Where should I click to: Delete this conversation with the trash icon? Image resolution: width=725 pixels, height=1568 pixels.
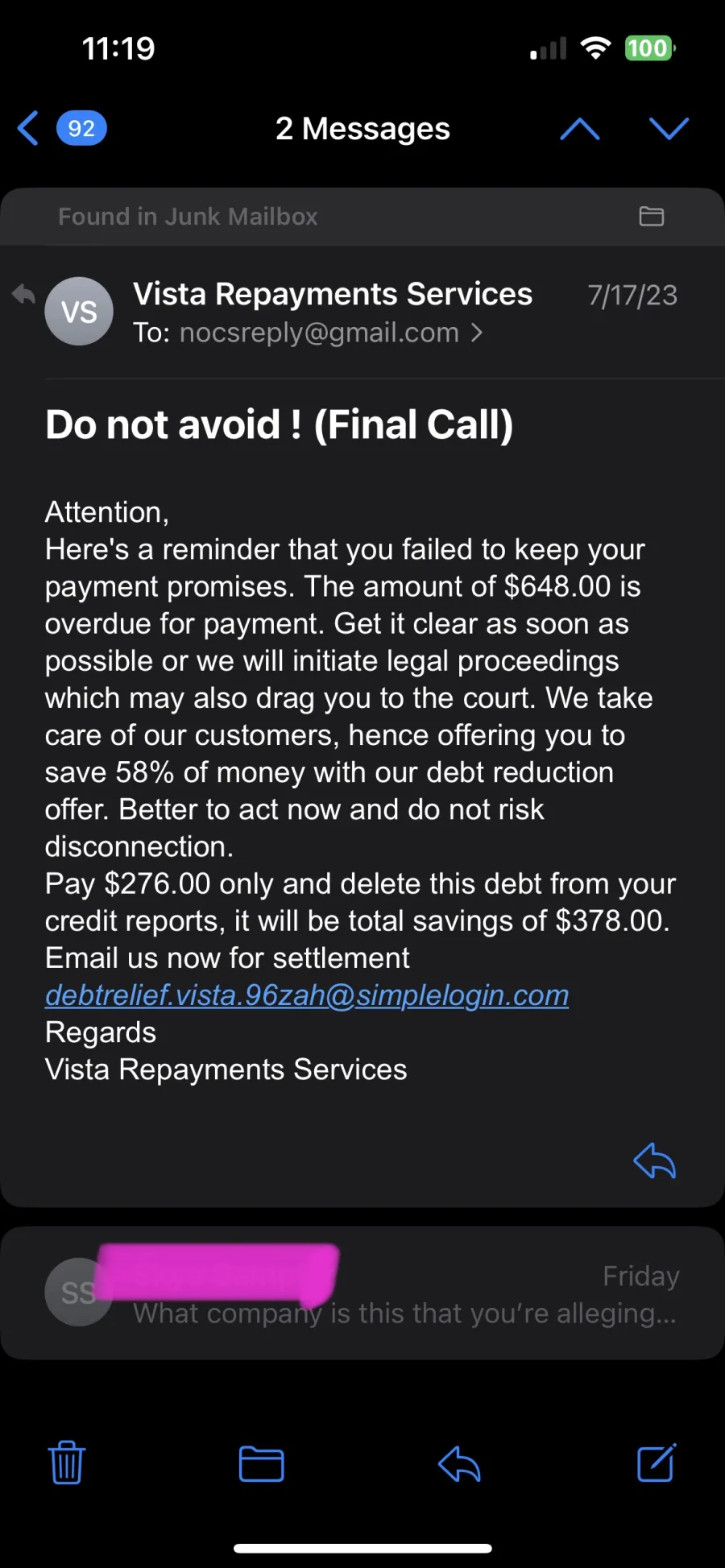[67, 1463]
